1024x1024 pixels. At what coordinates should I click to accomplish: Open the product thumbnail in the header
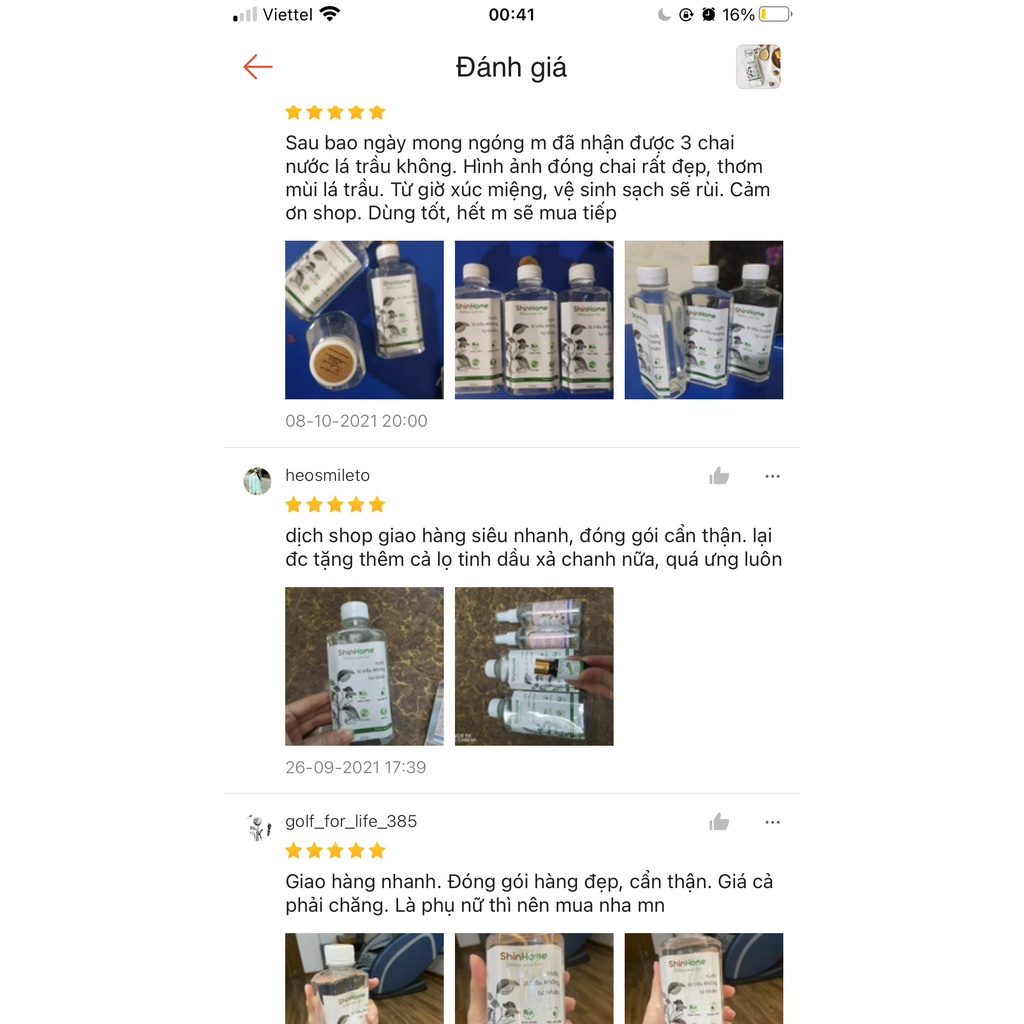point(758,67)
